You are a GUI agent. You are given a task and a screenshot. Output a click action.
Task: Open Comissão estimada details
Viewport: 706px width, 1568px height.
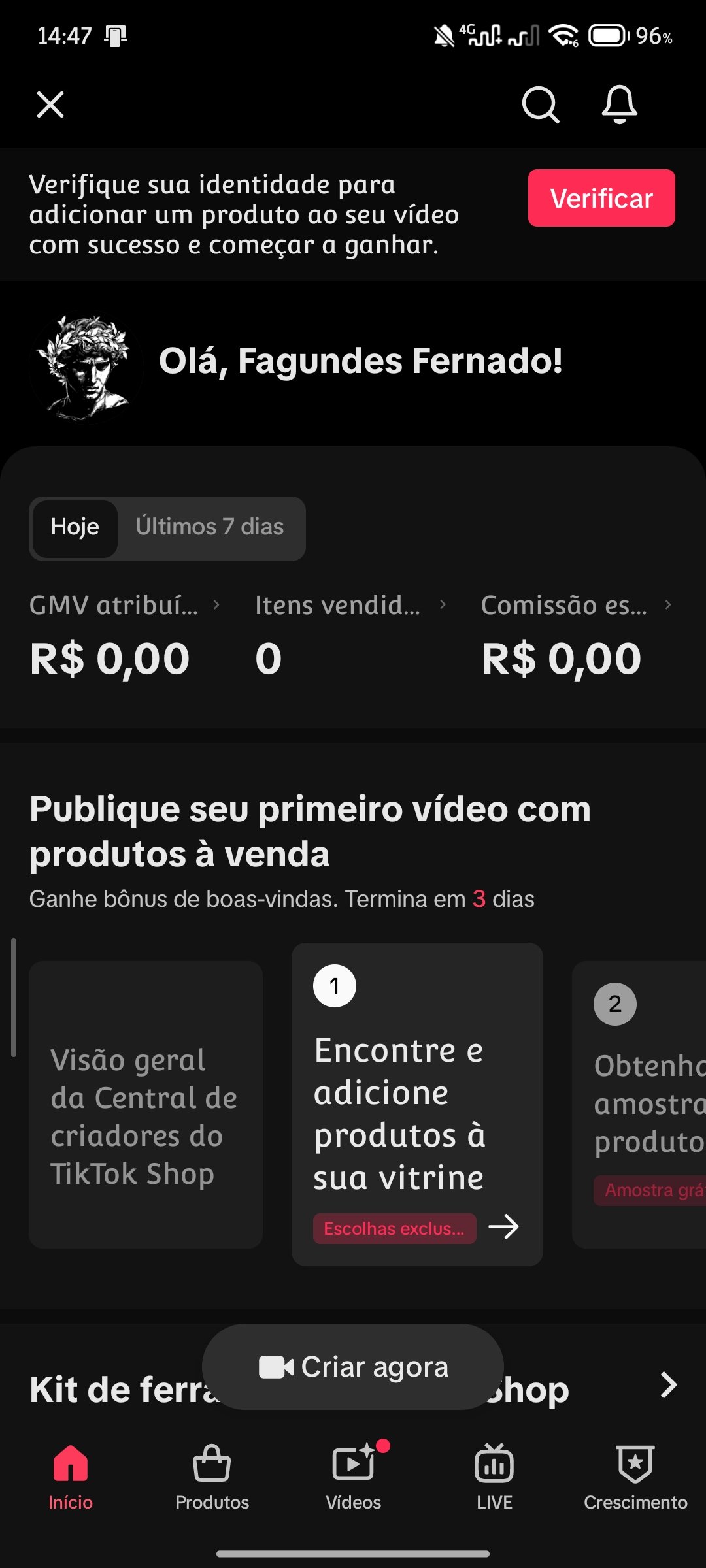point(575,606)
